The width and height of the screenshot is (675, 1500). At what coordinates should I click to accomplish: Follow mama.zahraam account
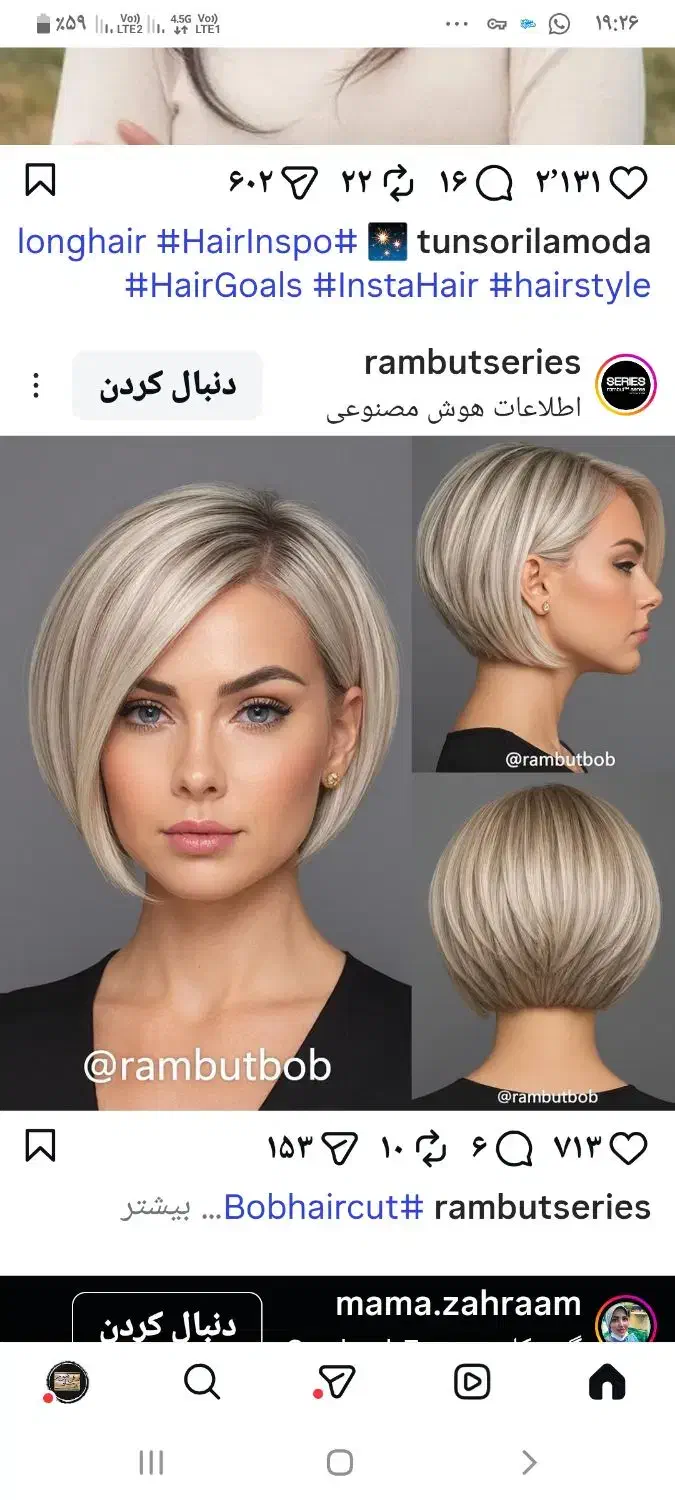167,1323
